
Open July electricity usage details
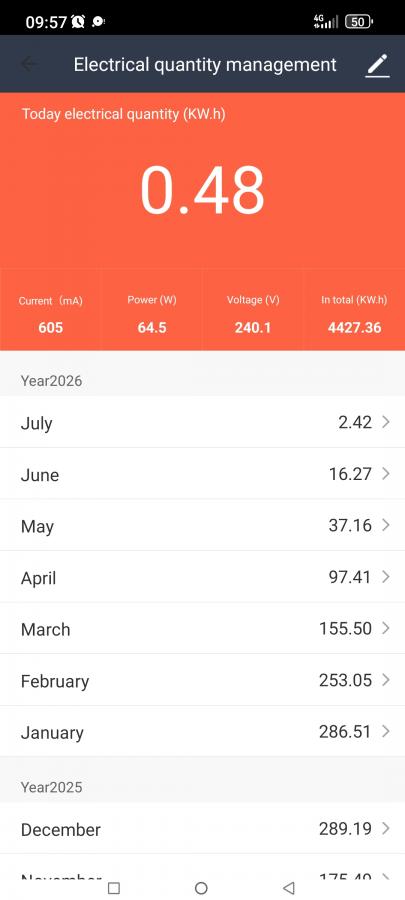tap(202, 422)
